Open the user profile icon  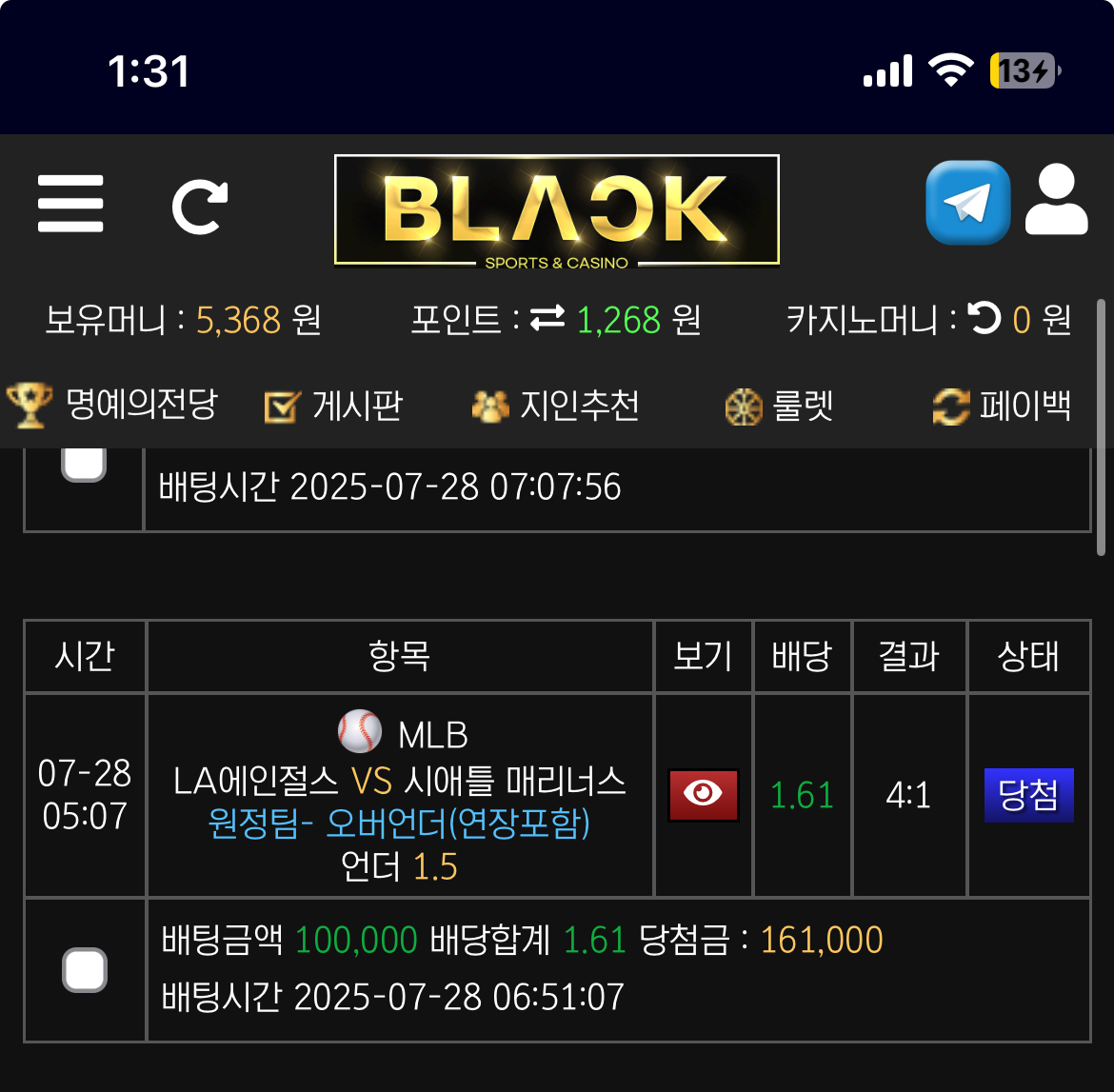(1056, 201)
